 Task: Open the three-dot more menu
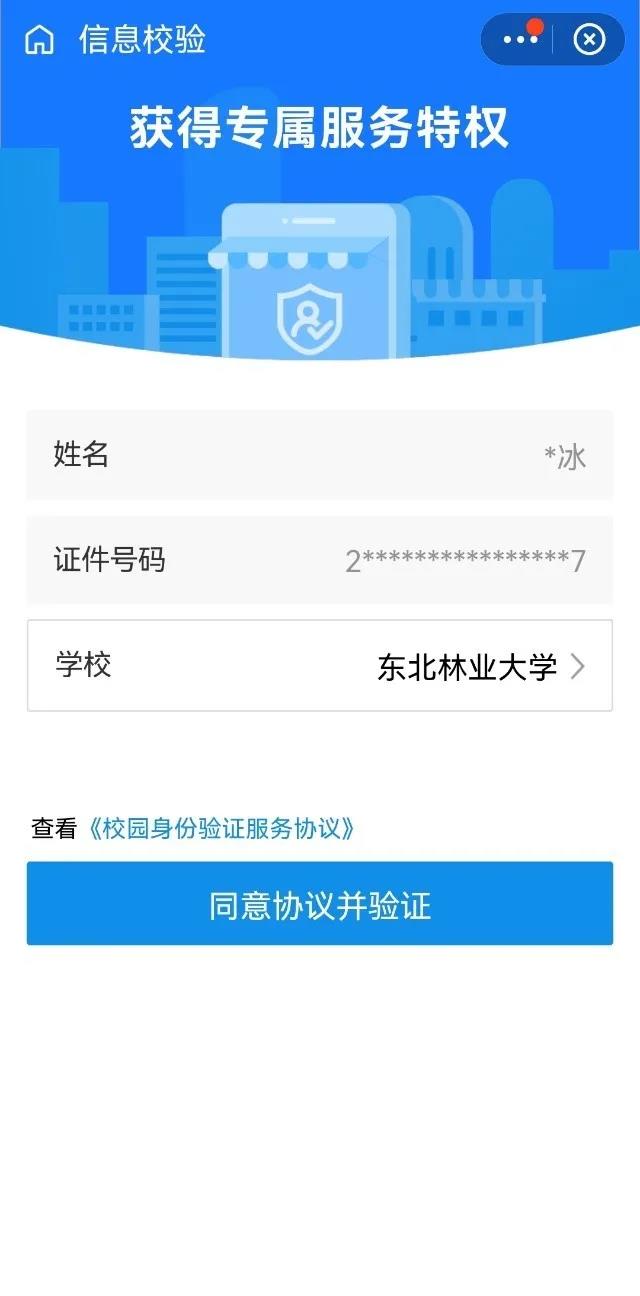[520, 40]
